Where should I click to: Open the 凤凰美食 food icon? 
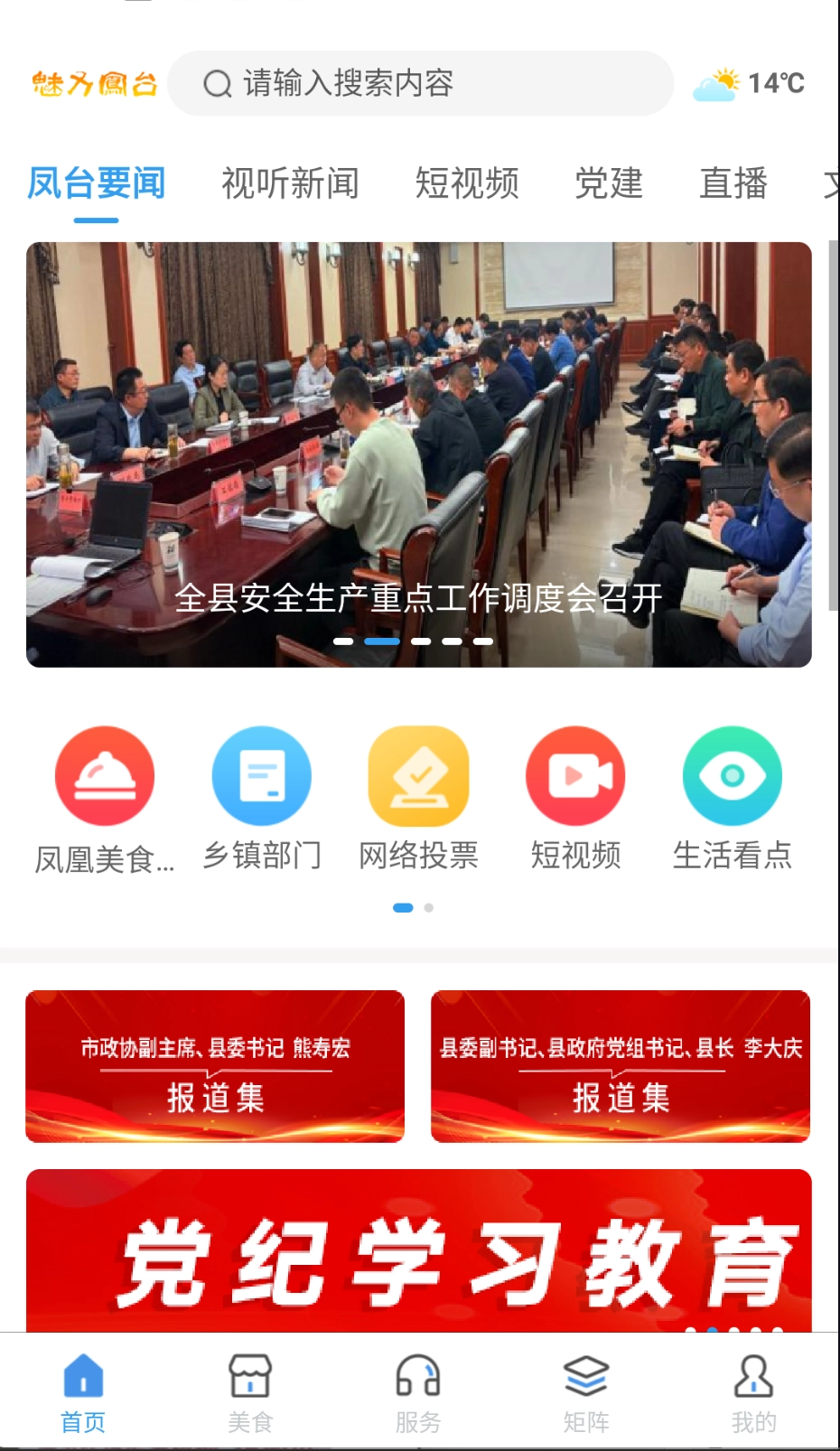tap(105, 776)
